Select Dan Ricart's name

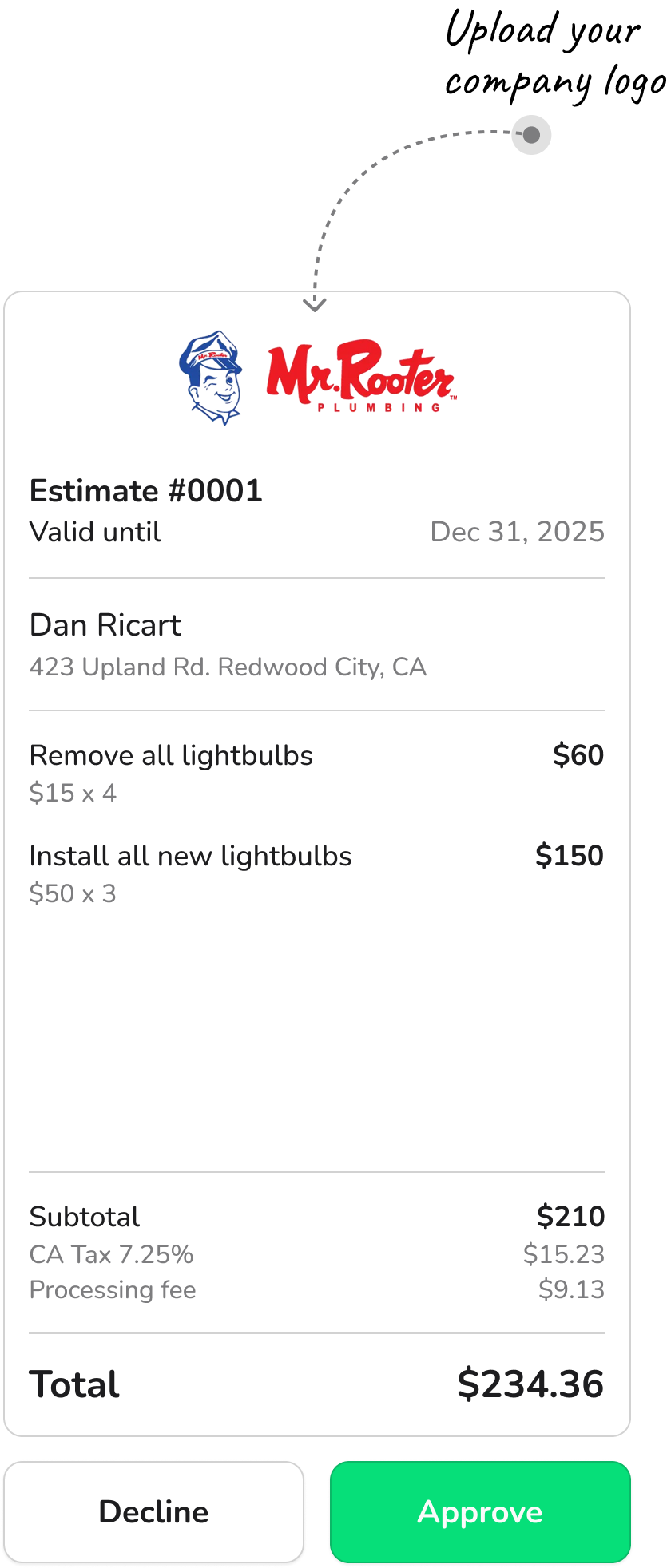tap(104, 625)
